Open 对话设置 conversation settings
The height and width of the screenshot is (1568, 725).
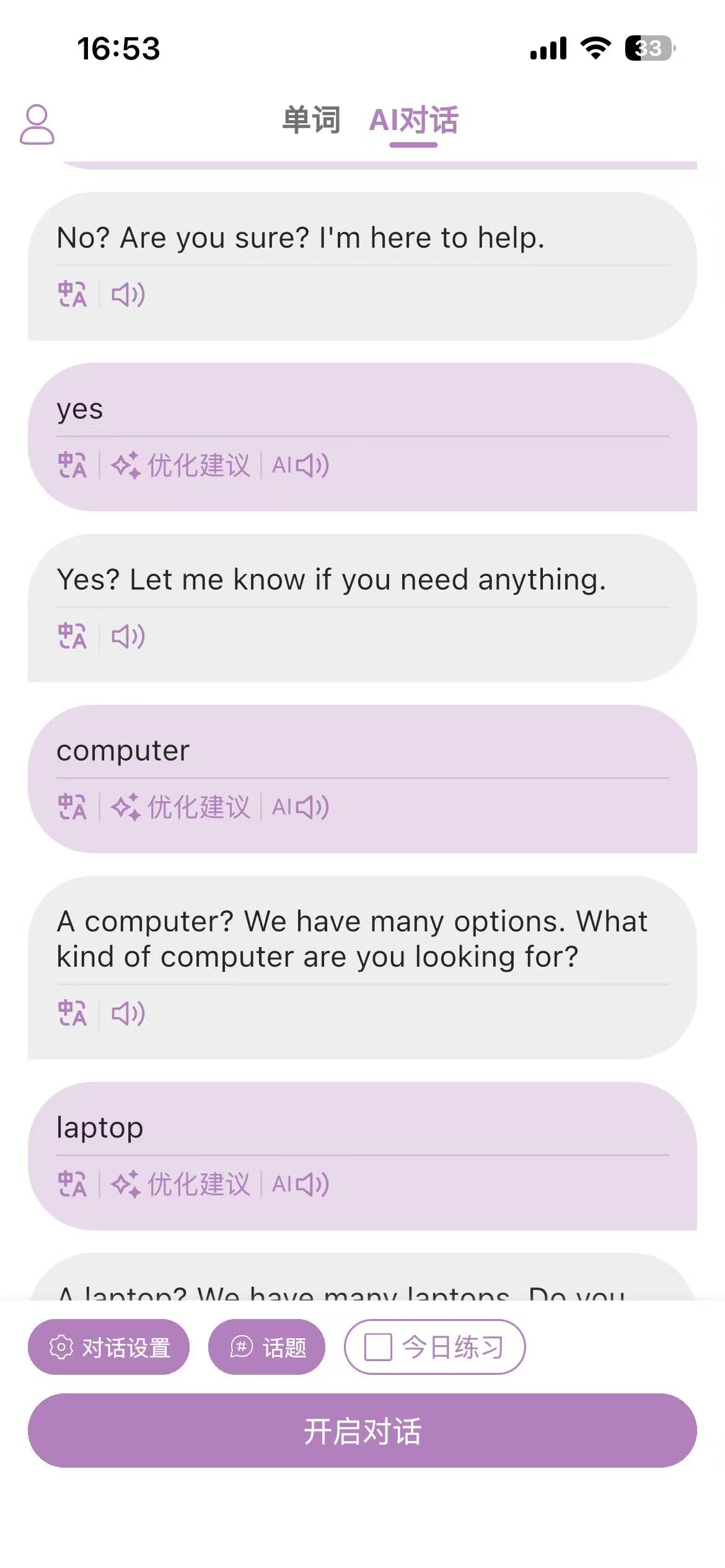[x=108, y=1347]
